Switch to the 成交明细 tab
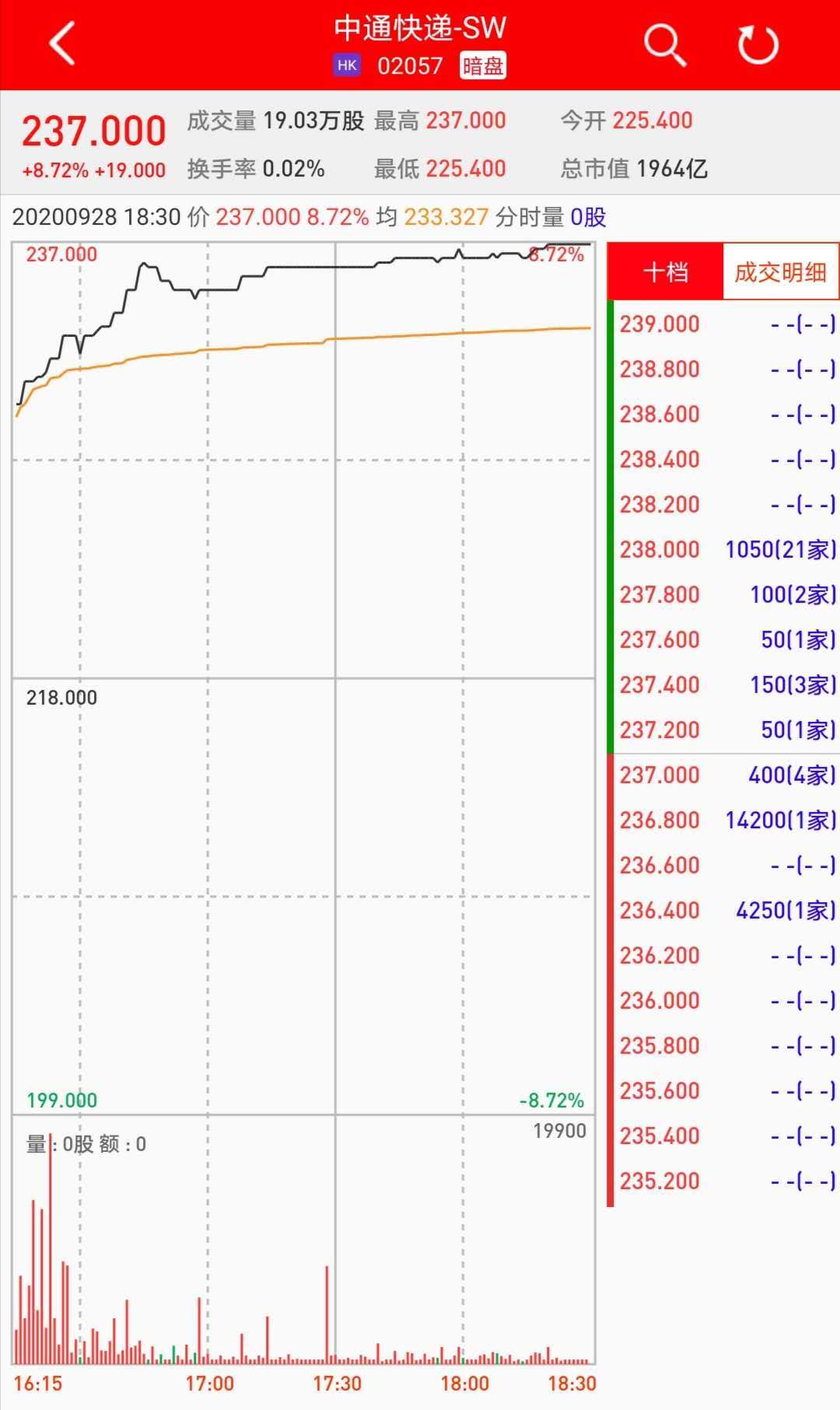840x1410 pixels. [x=780, y=271]
